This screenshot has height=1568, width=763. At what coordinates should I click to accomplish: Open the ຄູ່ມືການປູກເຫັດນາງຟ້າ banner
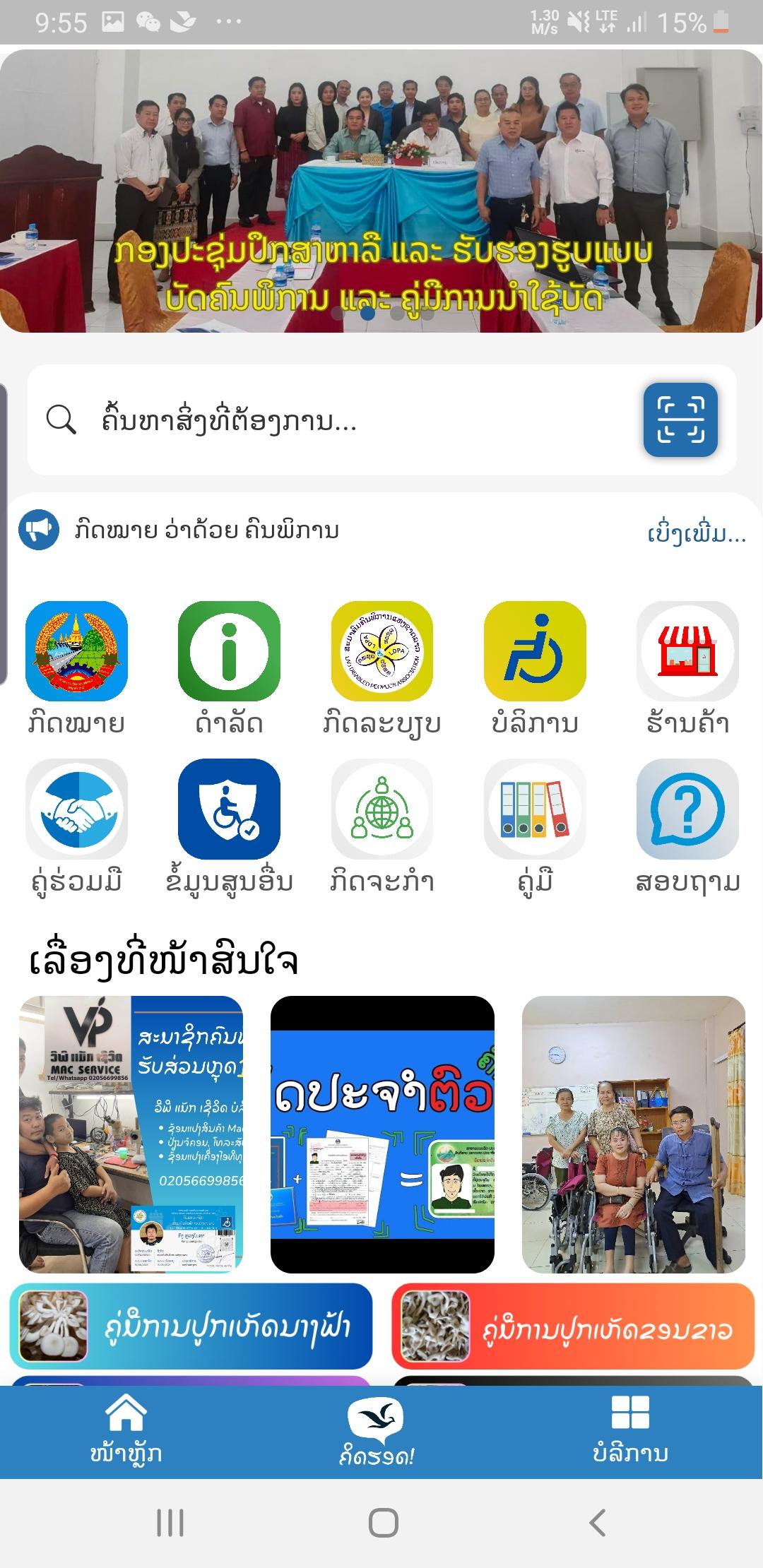click(x=191, y=1326)
